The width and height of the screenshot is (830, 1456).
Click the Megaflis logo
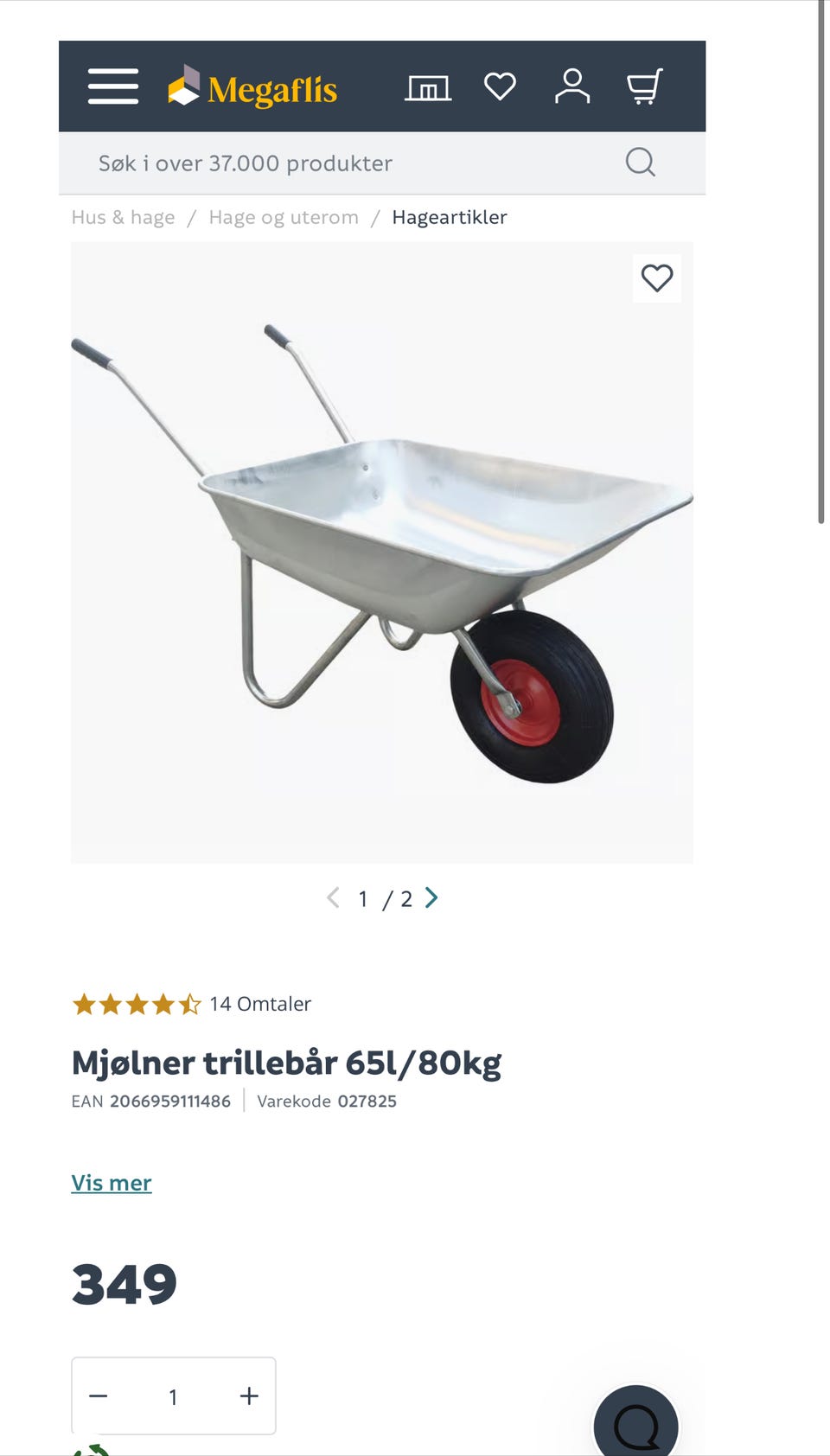(255, 86)
